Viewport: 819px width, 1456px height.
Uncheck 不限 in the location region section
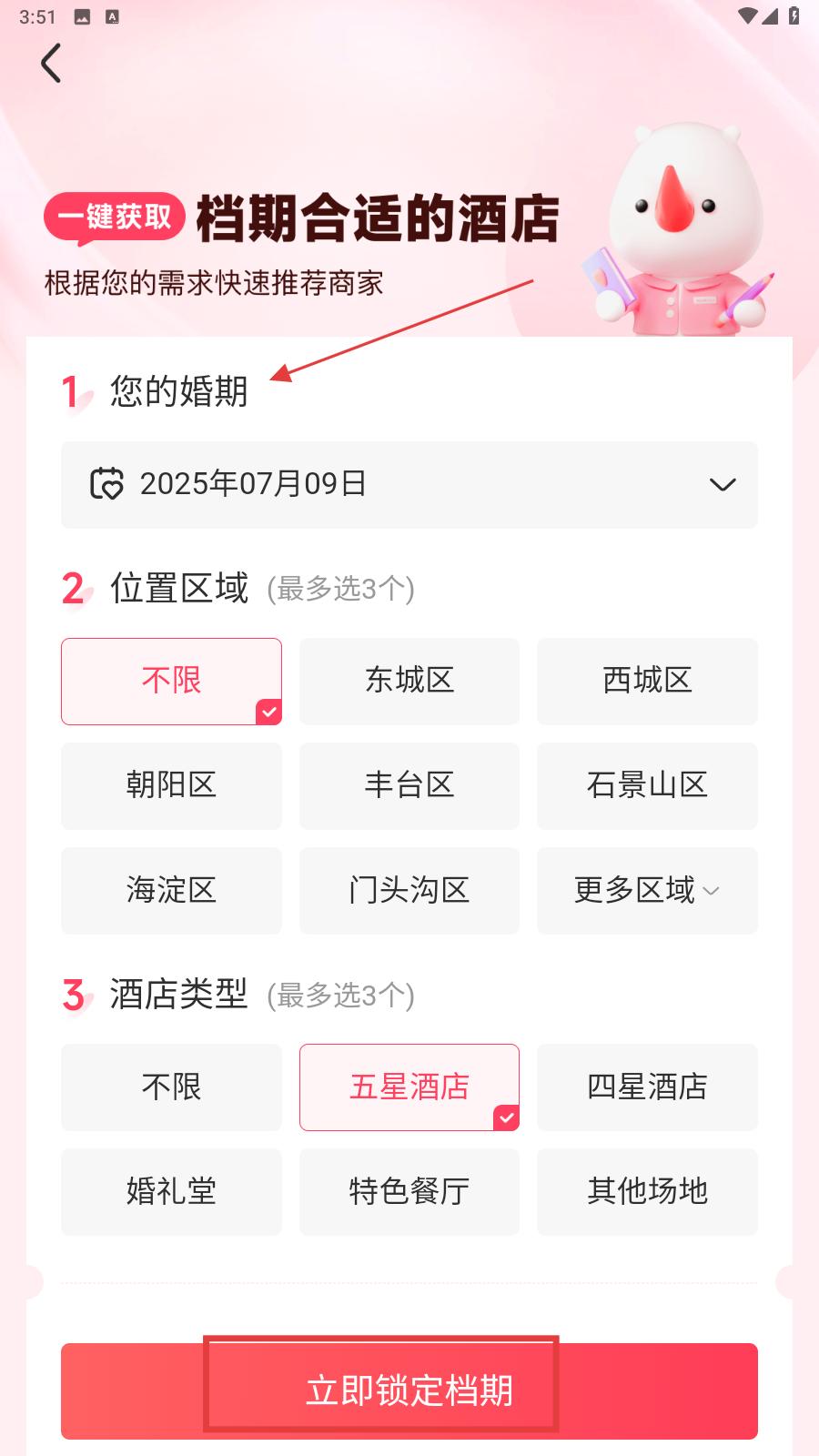171,681
